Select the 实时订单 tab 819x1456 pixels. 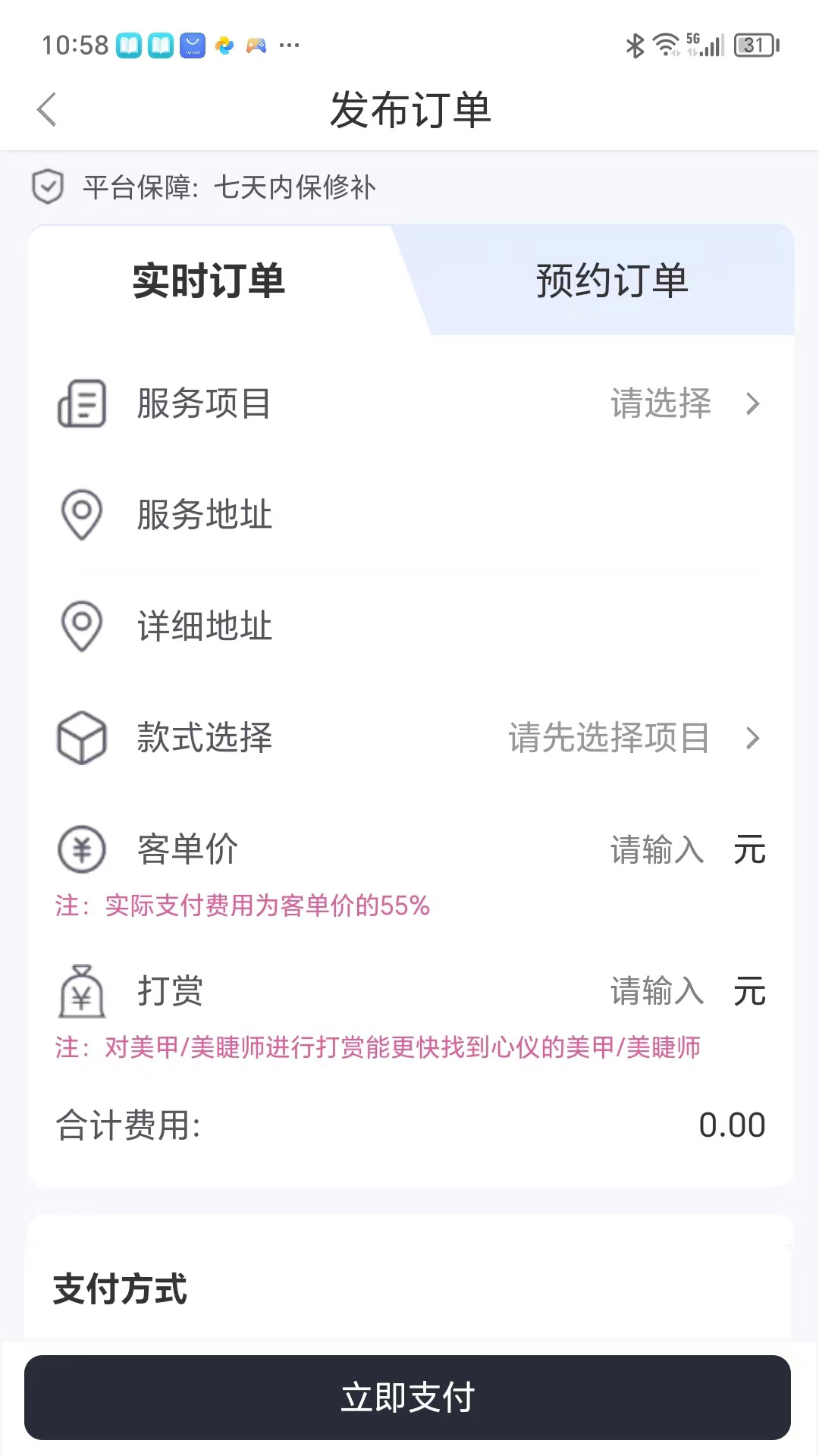(209, 281)
